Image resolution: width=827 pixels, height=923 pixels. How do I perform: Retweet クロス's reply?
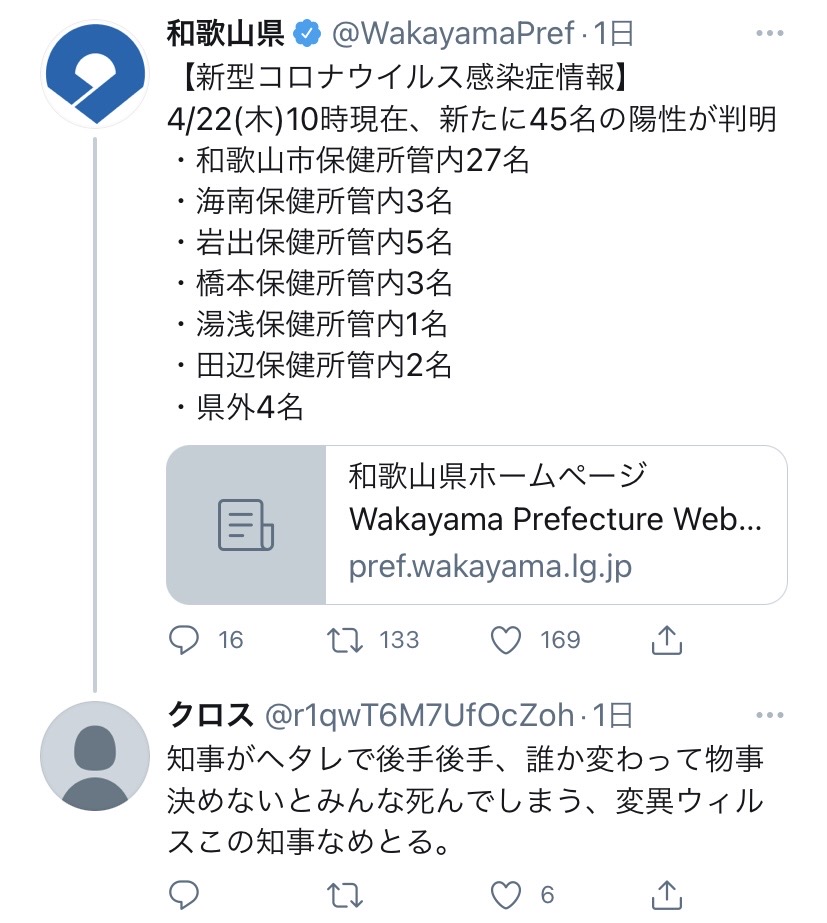tap(346, 894)
